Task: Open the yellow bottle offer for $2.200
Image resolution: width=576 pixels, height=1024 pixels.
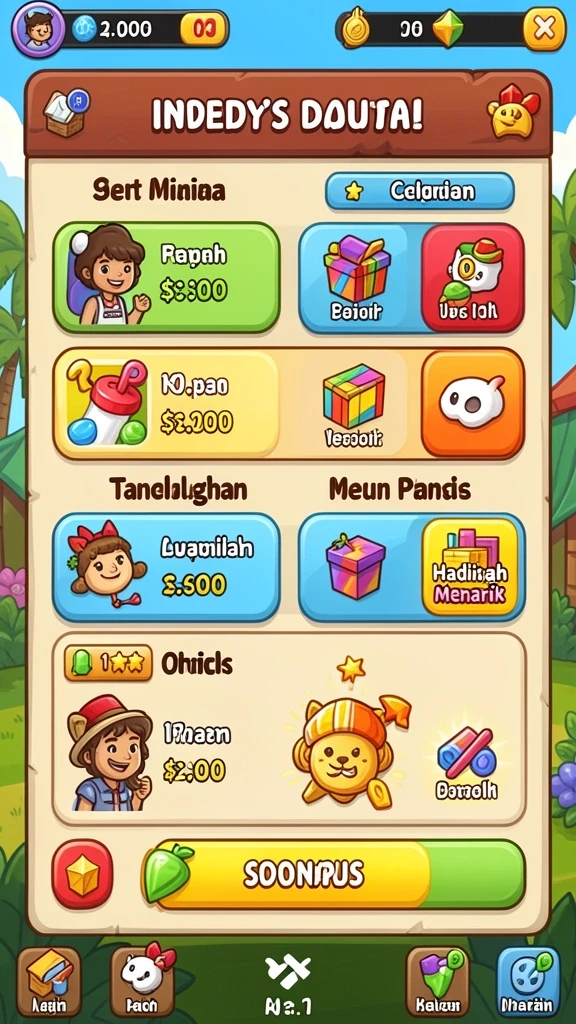Action: pos(167,403)
